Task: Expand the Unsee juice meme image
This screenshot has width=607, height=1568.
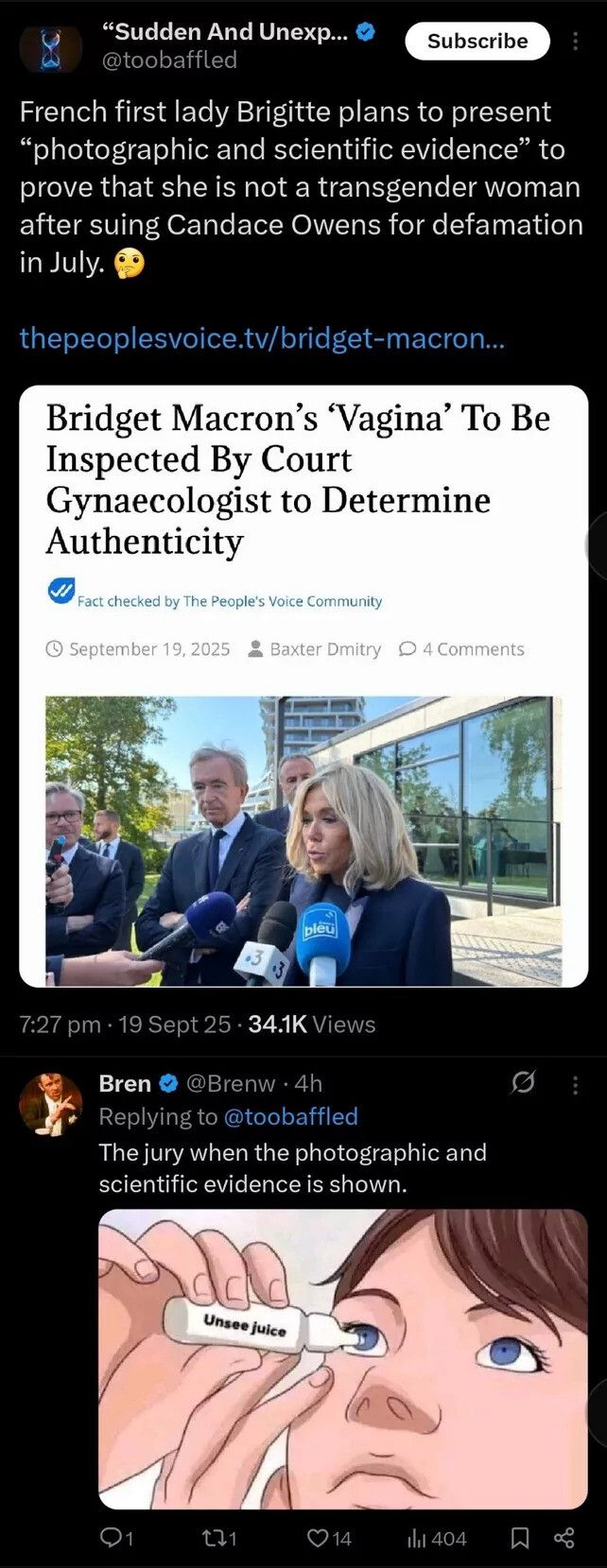Action: [343, 1358]
